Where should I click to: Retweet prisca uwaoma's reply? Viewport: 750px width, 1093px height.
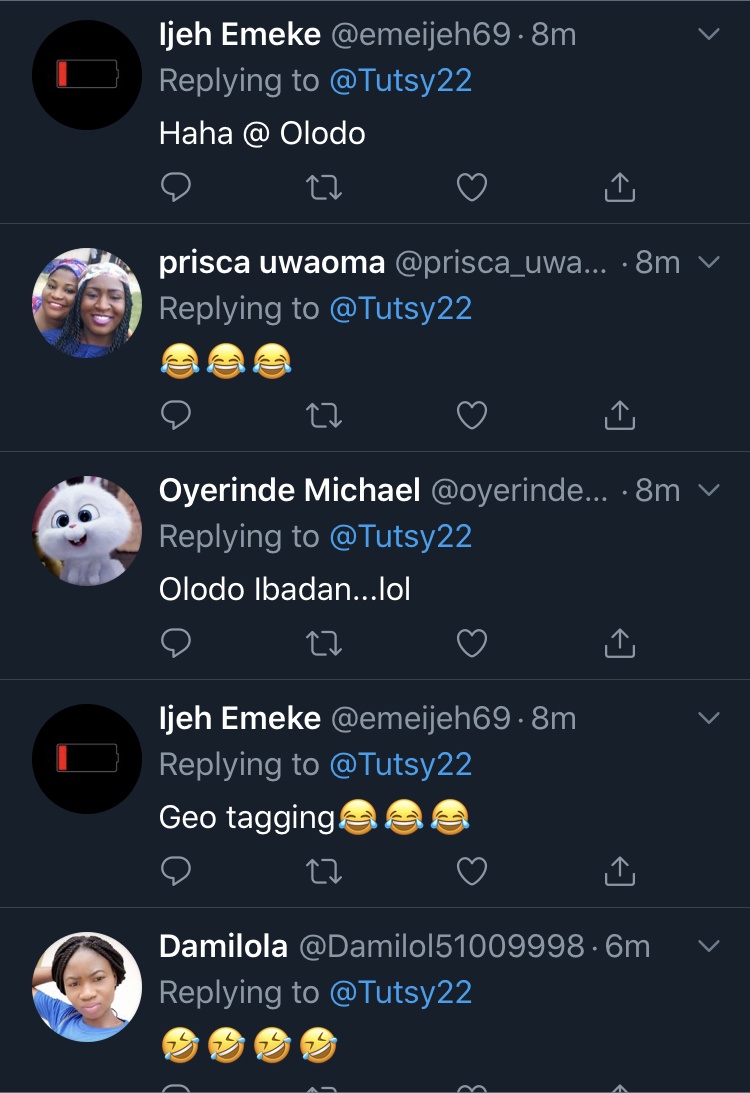[x=323, y=415]
